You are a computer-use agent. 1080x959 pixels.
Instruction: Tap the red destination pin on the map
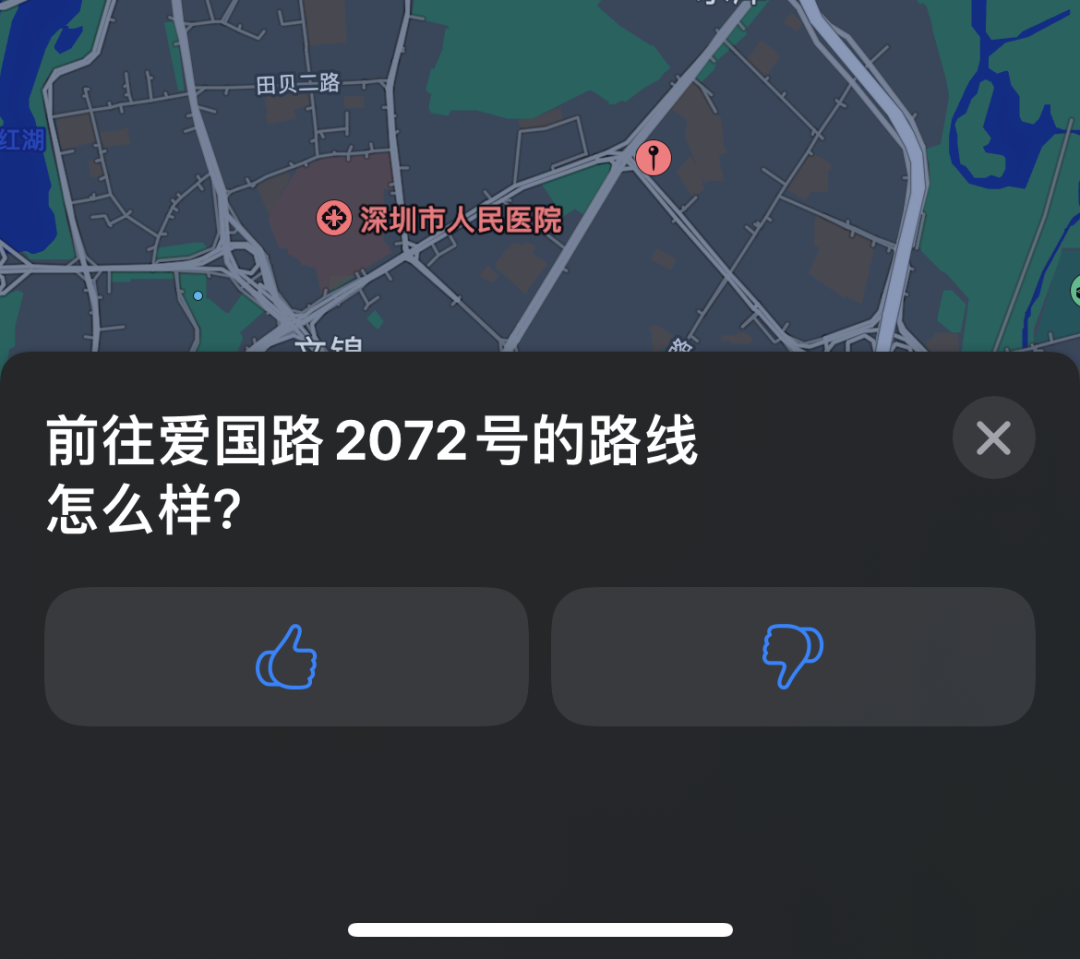[x=653, y=157]
